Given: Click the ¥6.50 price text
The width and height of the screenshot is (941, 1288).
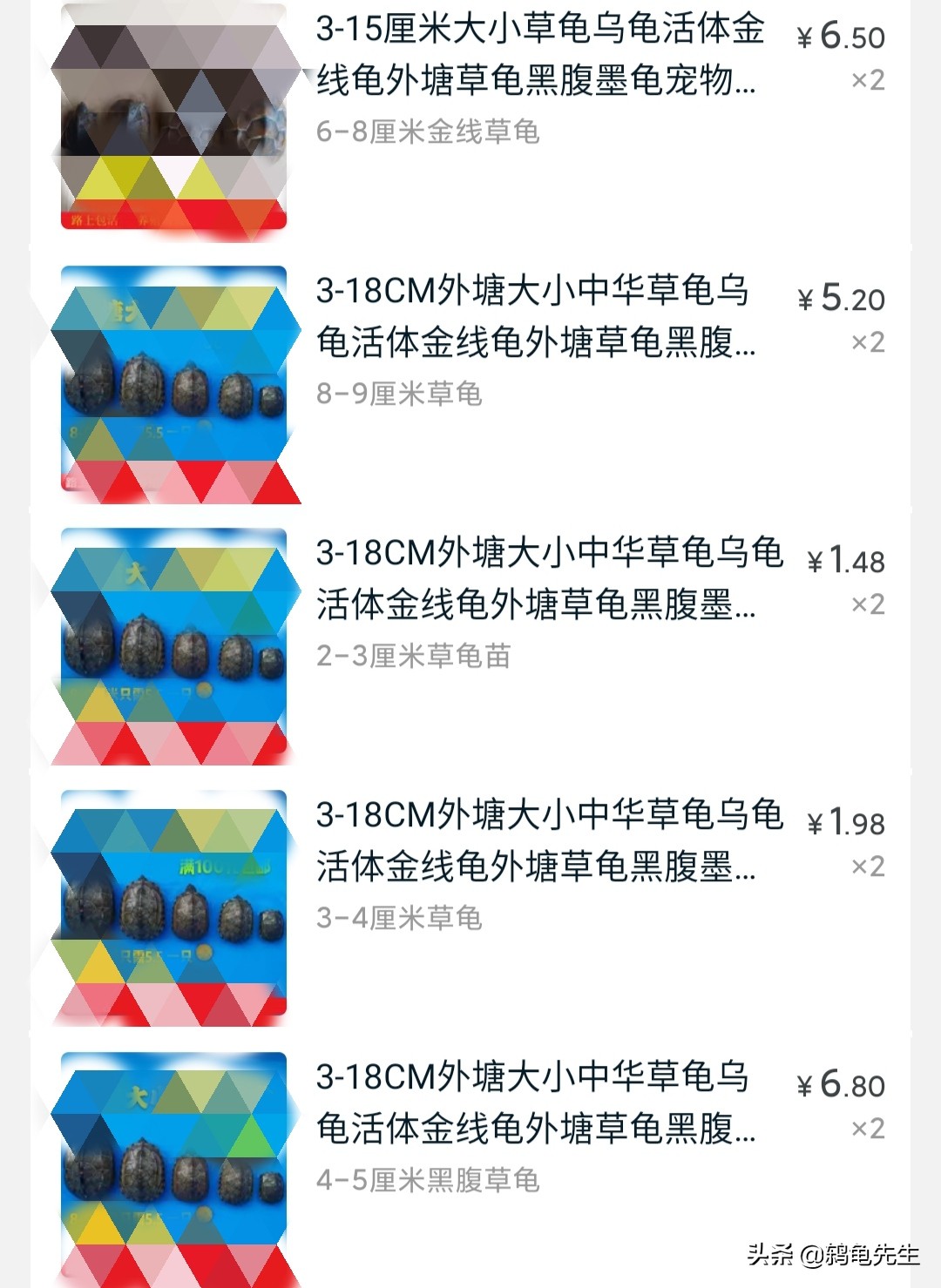Looking at the screenshot, I should 841,37.
